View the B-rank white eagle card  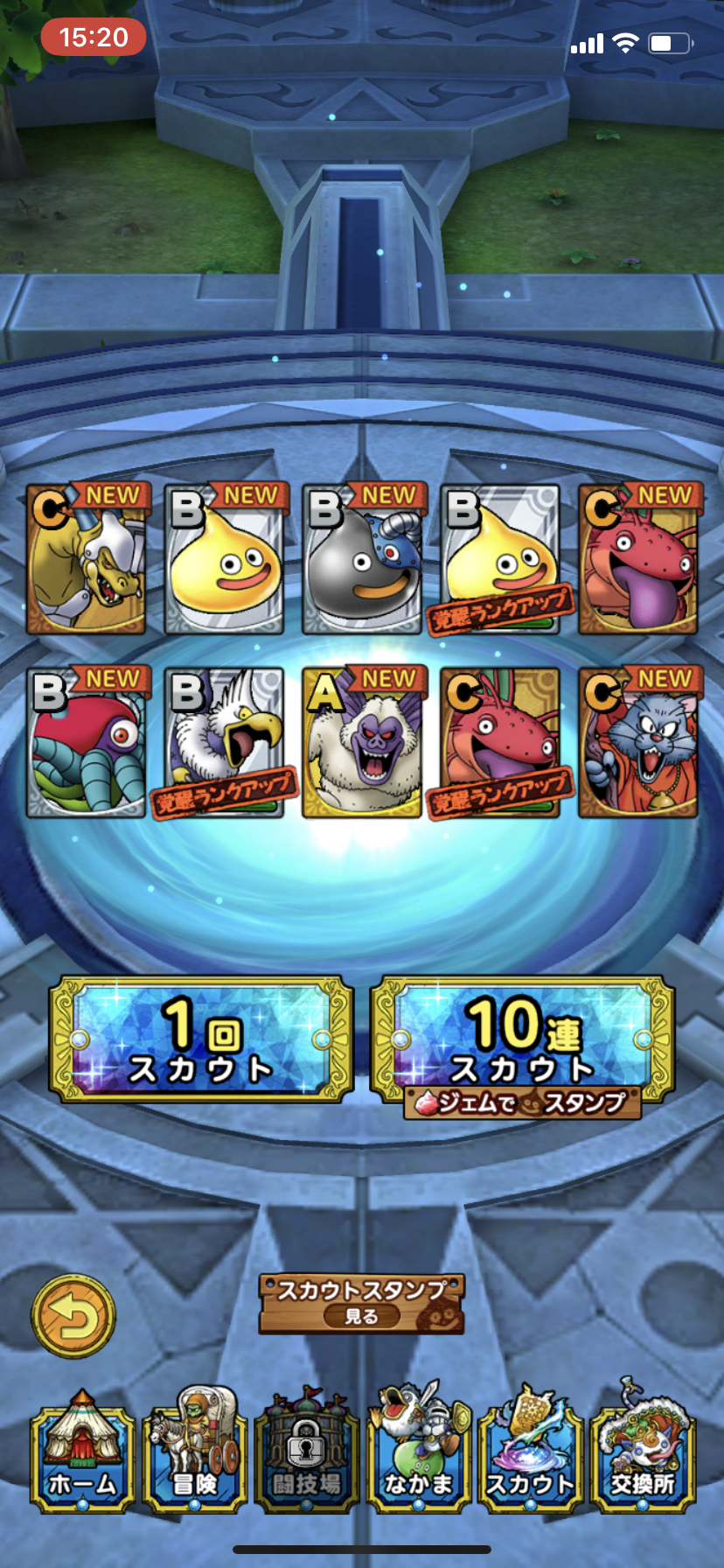click(224, 744)
